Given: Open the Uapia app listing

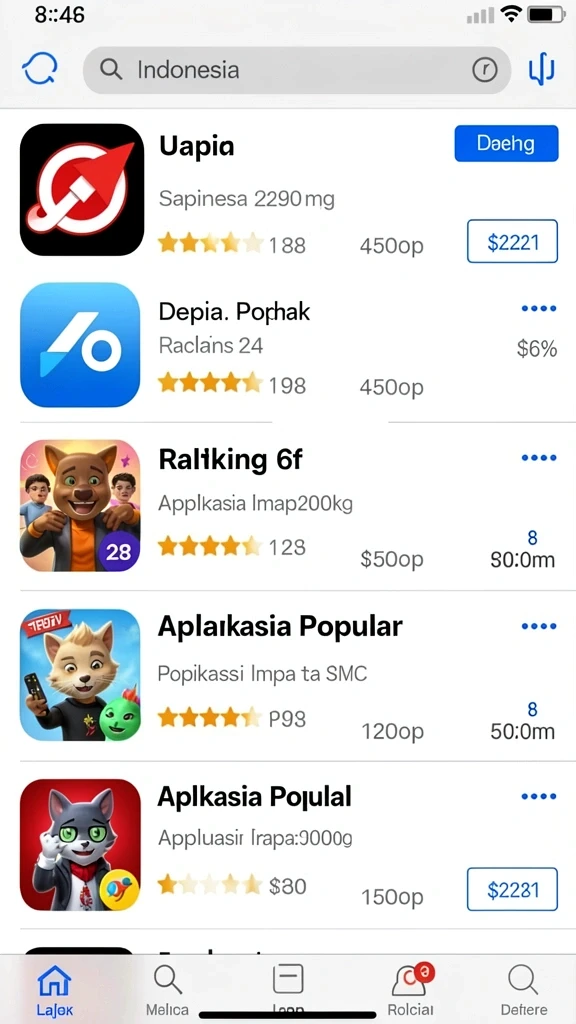Looking at the screenshot, I should (288, 189).
